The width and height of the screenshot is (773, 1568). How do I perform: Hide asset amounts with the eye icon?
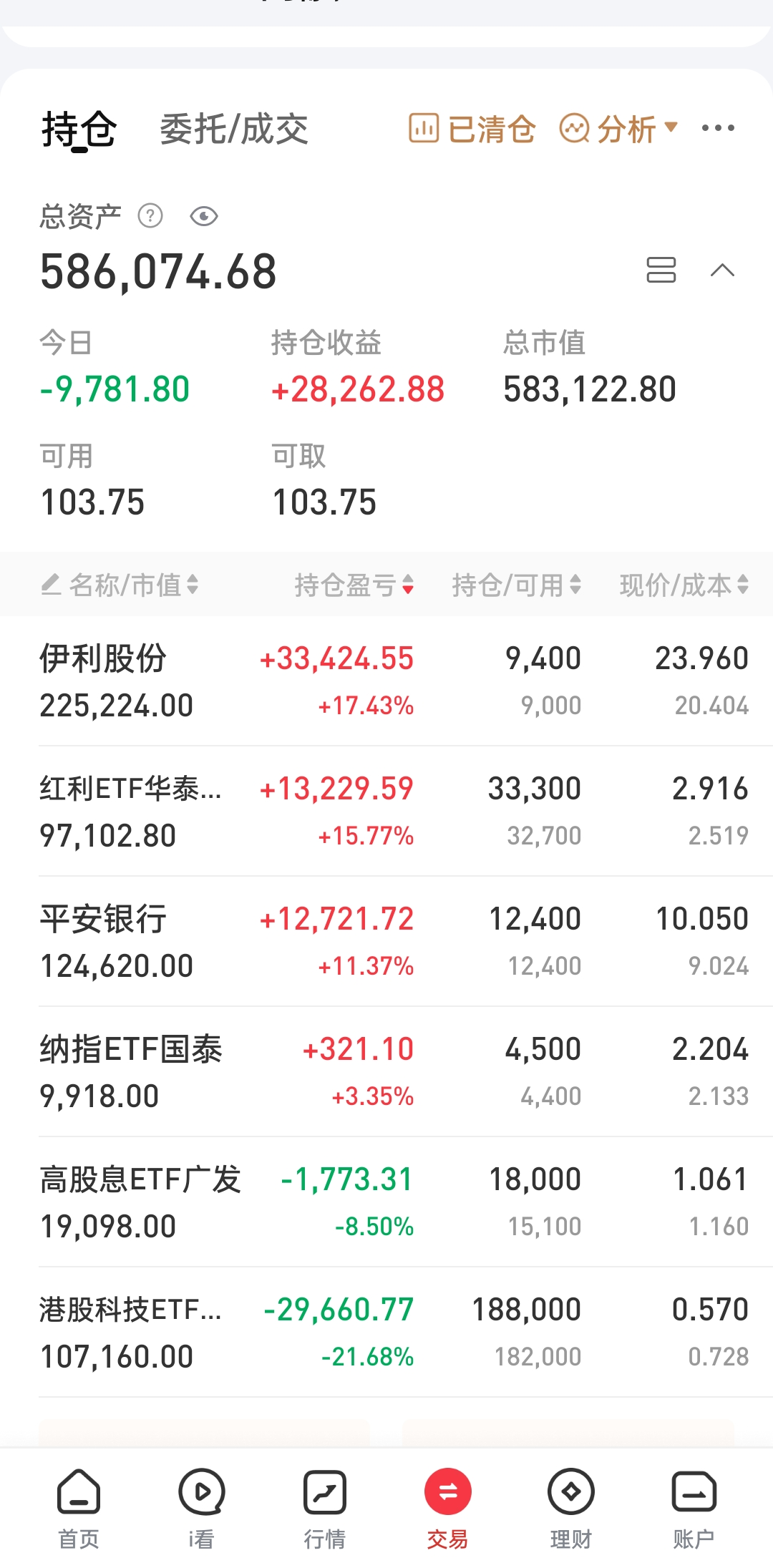click(x=204, y=216)
